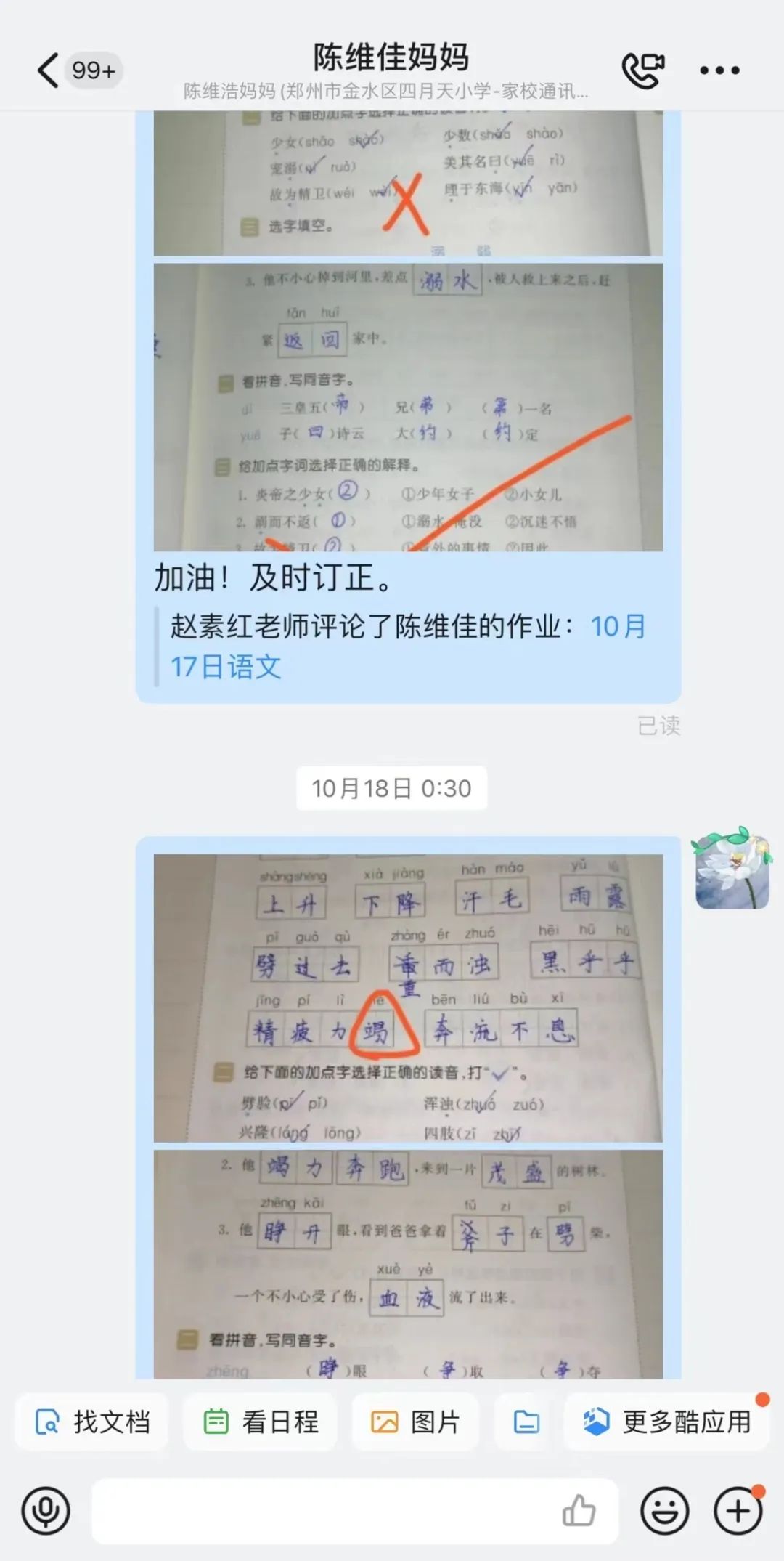Open the folder files shortcut
This screenshot has height=1561, width=784.
[526, 1422]
